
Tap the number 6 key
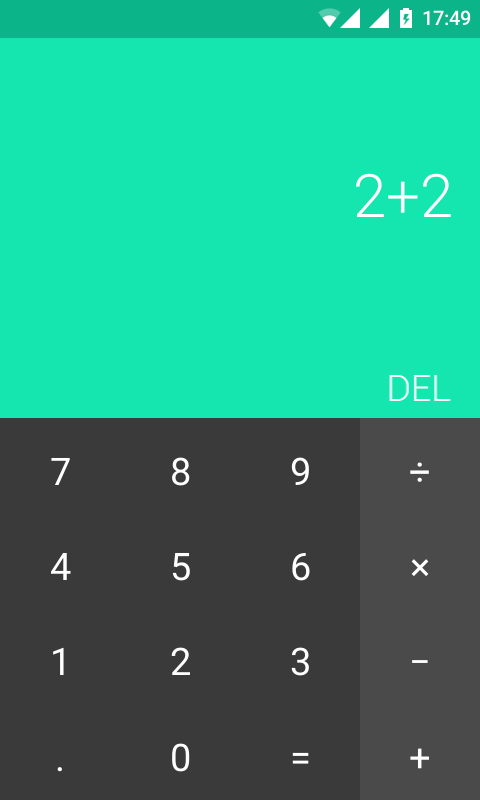[300, 567]
